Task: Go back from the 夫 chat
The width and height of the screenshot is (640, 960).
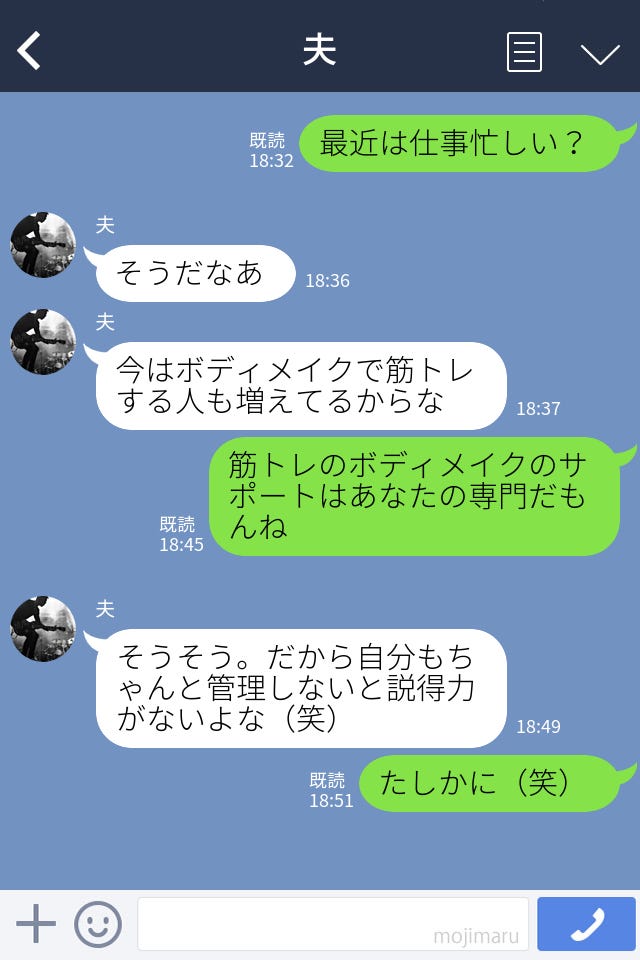Action: click(x=30, y=51)
